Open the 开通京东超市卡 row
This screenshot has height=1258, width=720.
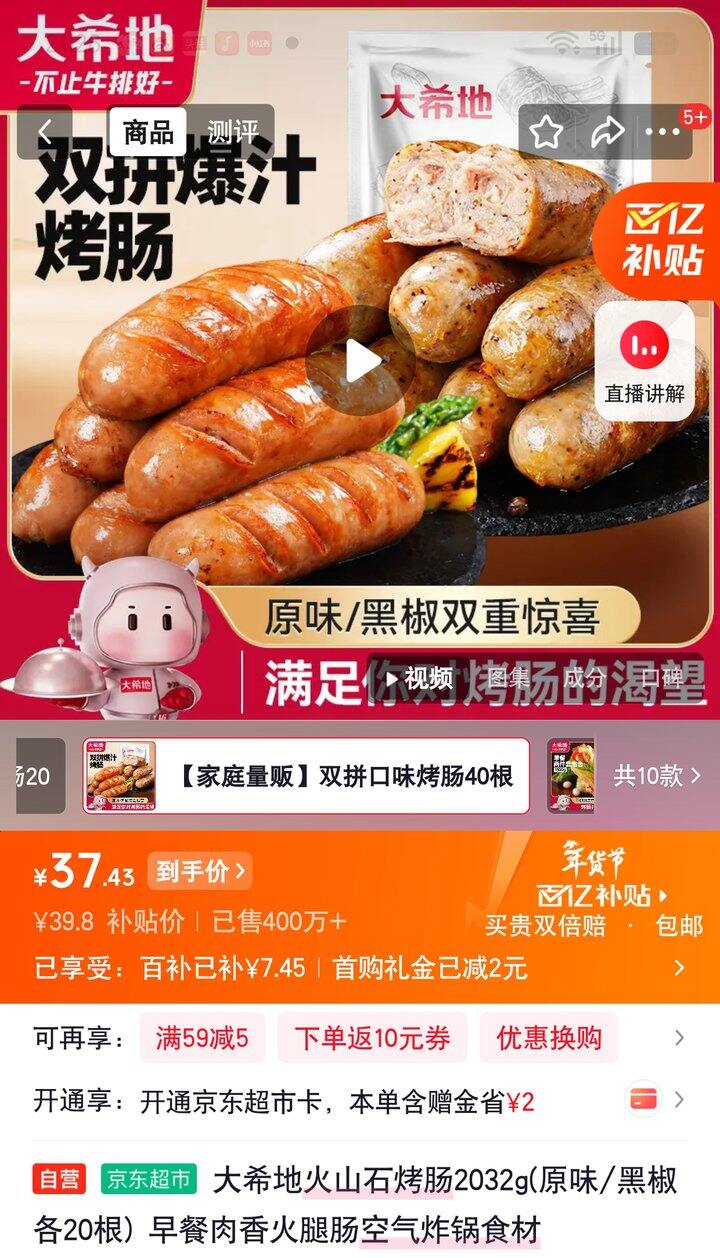(360, 1102)
